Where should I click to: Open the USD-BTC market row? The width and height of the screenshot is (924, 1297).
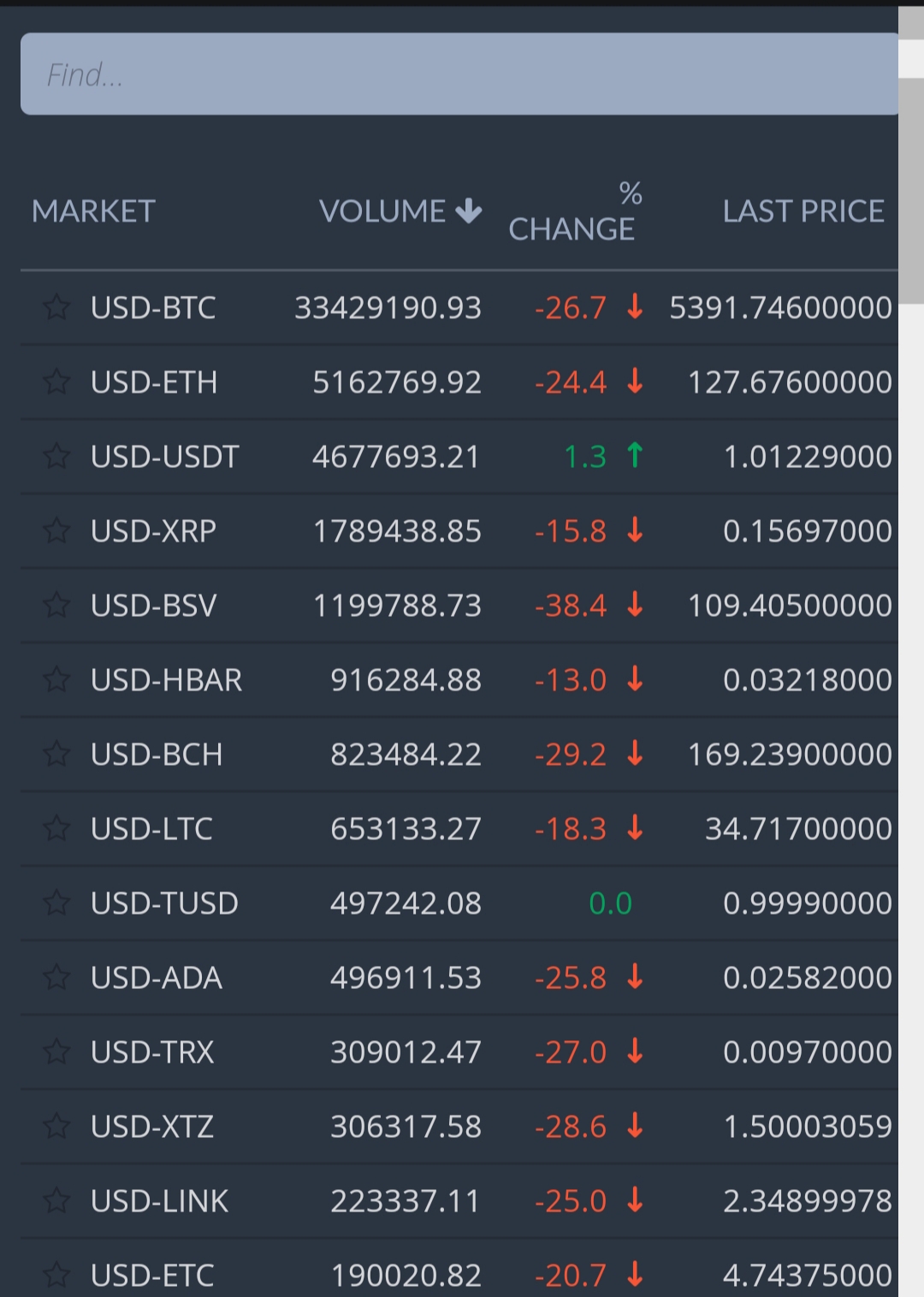click(x=154, y=308)
